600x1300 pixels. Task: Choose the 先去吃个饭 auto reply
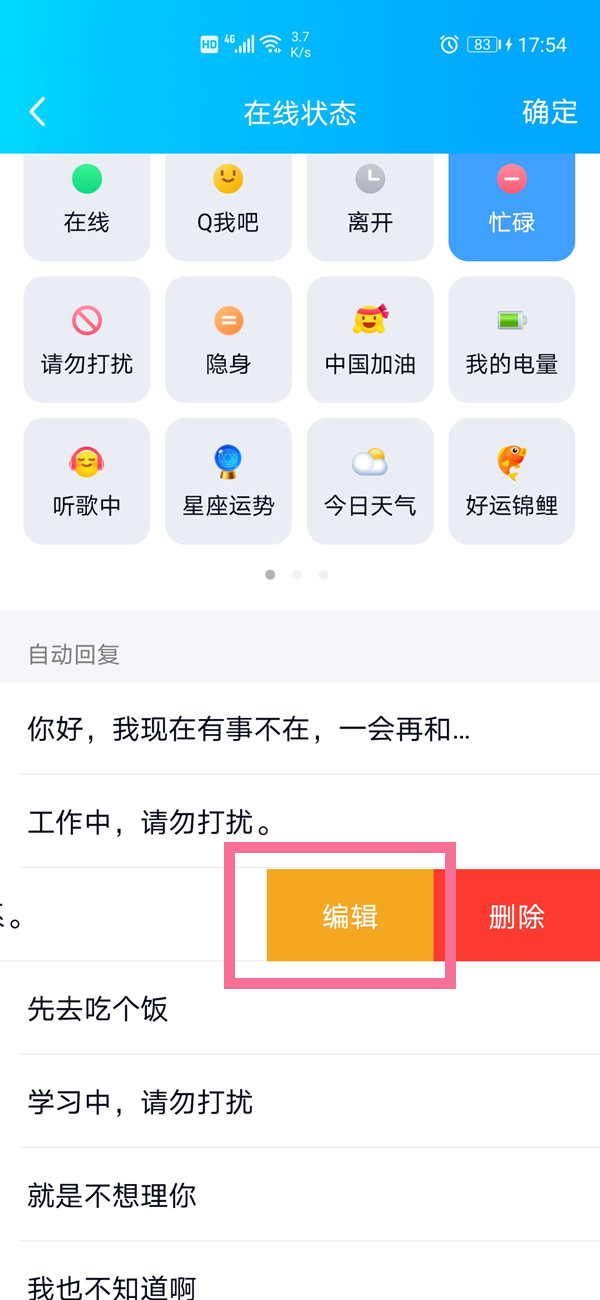[x=98, y=1009]
